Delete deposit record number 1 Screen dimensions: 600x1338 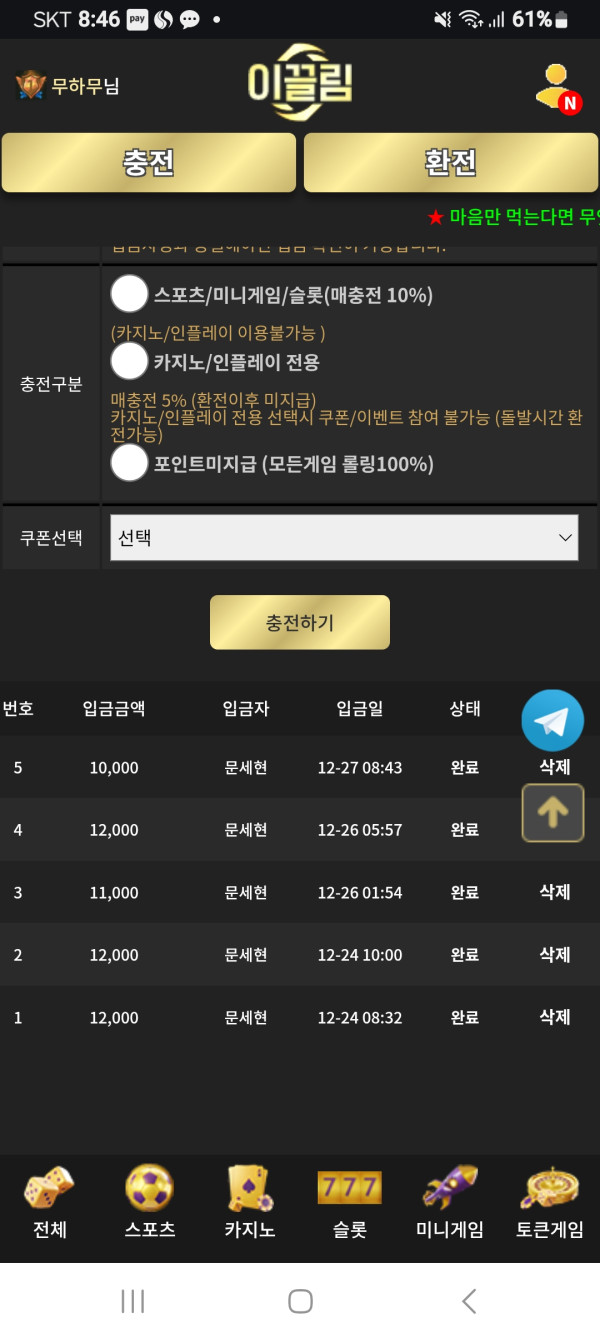(555, 1016)
